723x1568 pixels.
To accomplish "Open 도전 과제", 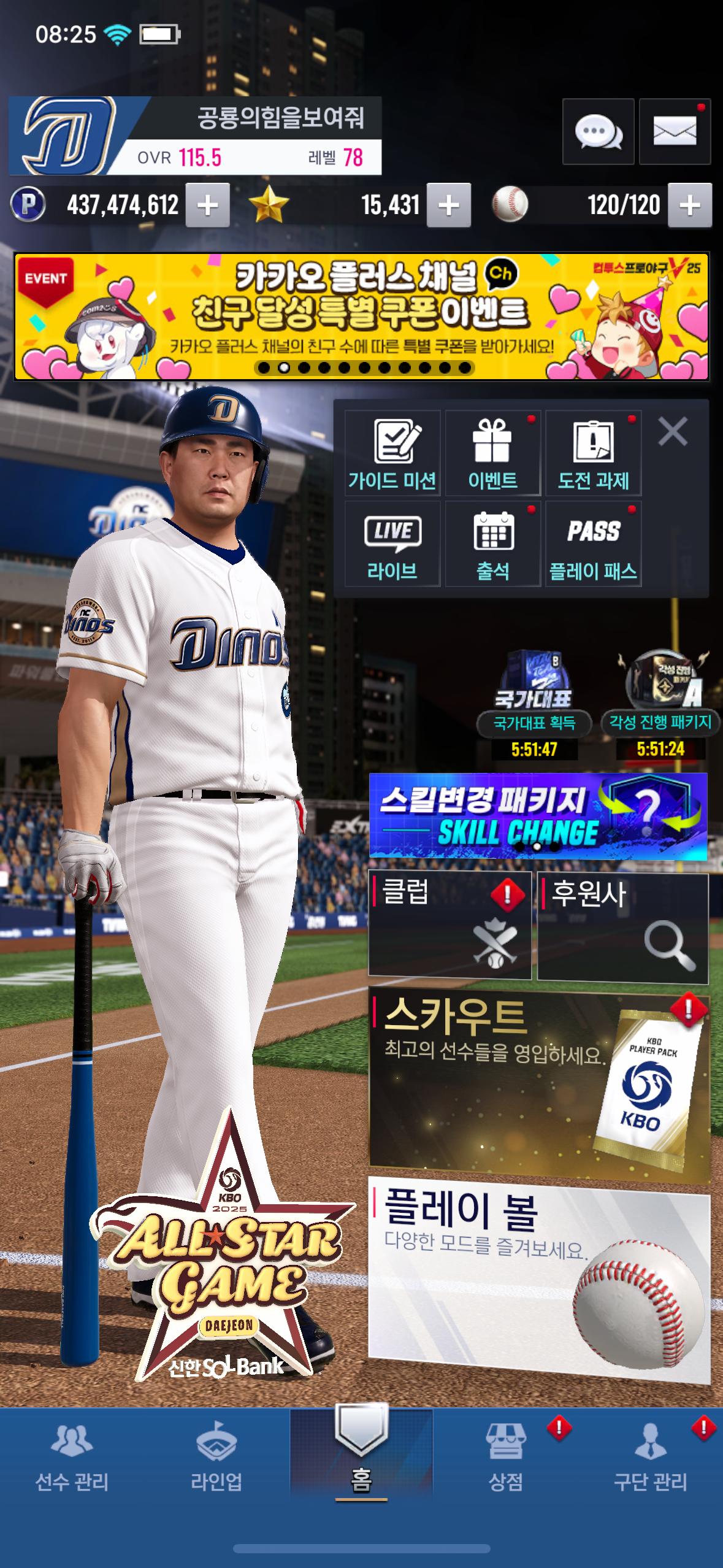I will 593,454.
